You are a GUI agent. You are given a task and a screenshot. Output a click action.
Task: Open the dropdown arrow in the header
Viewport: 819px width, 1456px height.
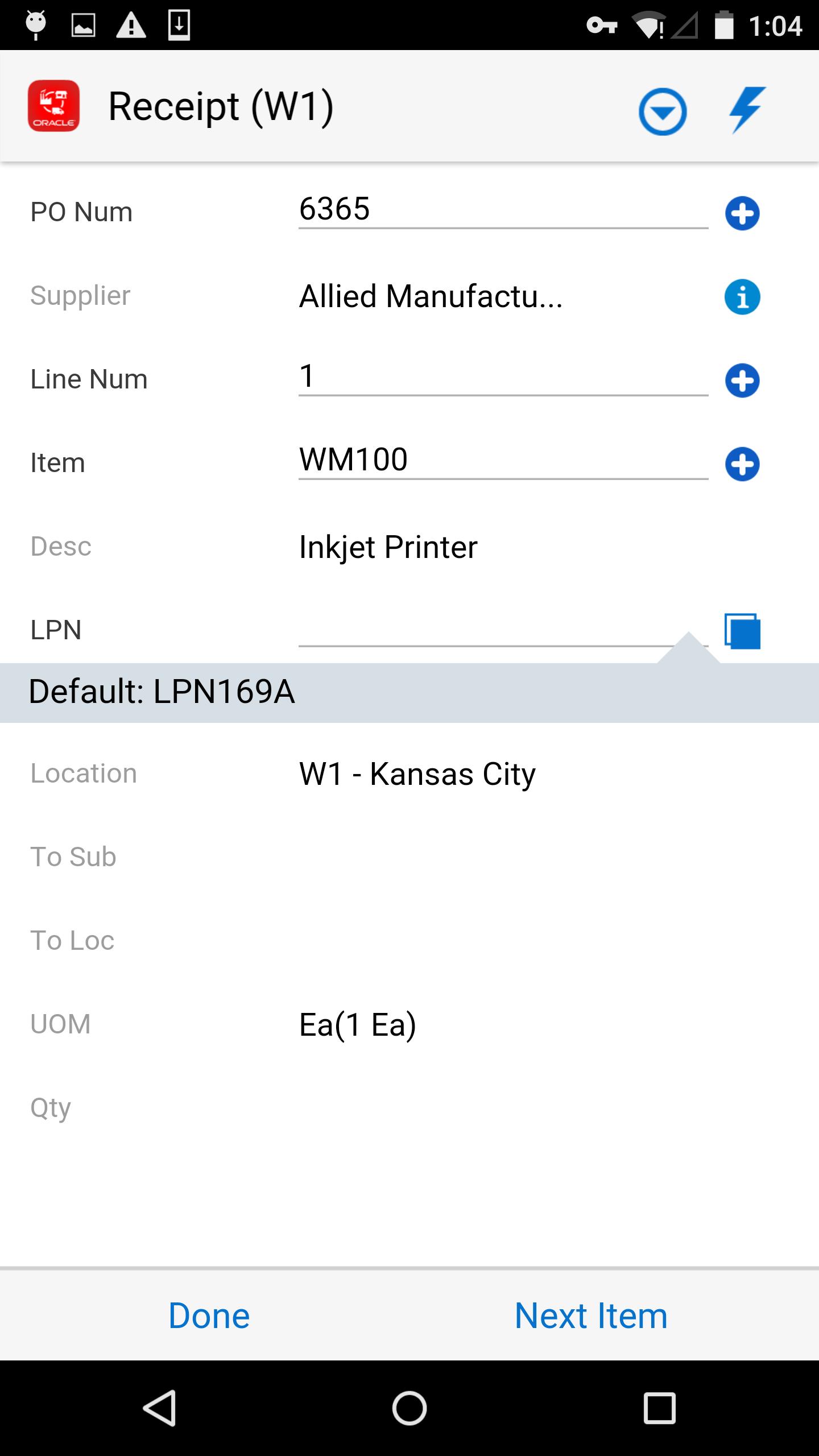pyautogui.click(x=662, y=111)
